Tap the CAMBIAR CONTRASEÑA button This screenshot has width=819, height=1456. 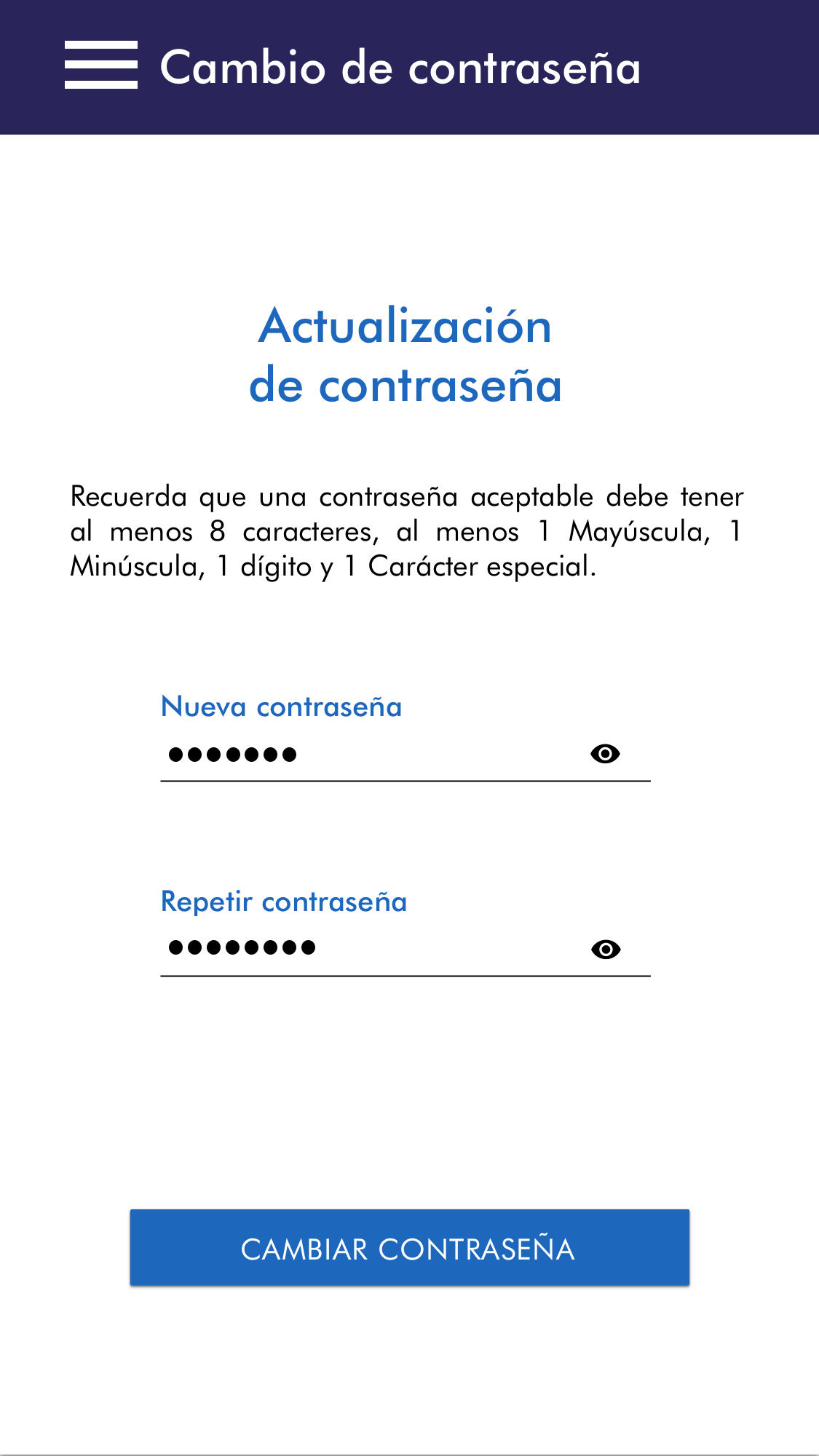[x=409, y=1248]
